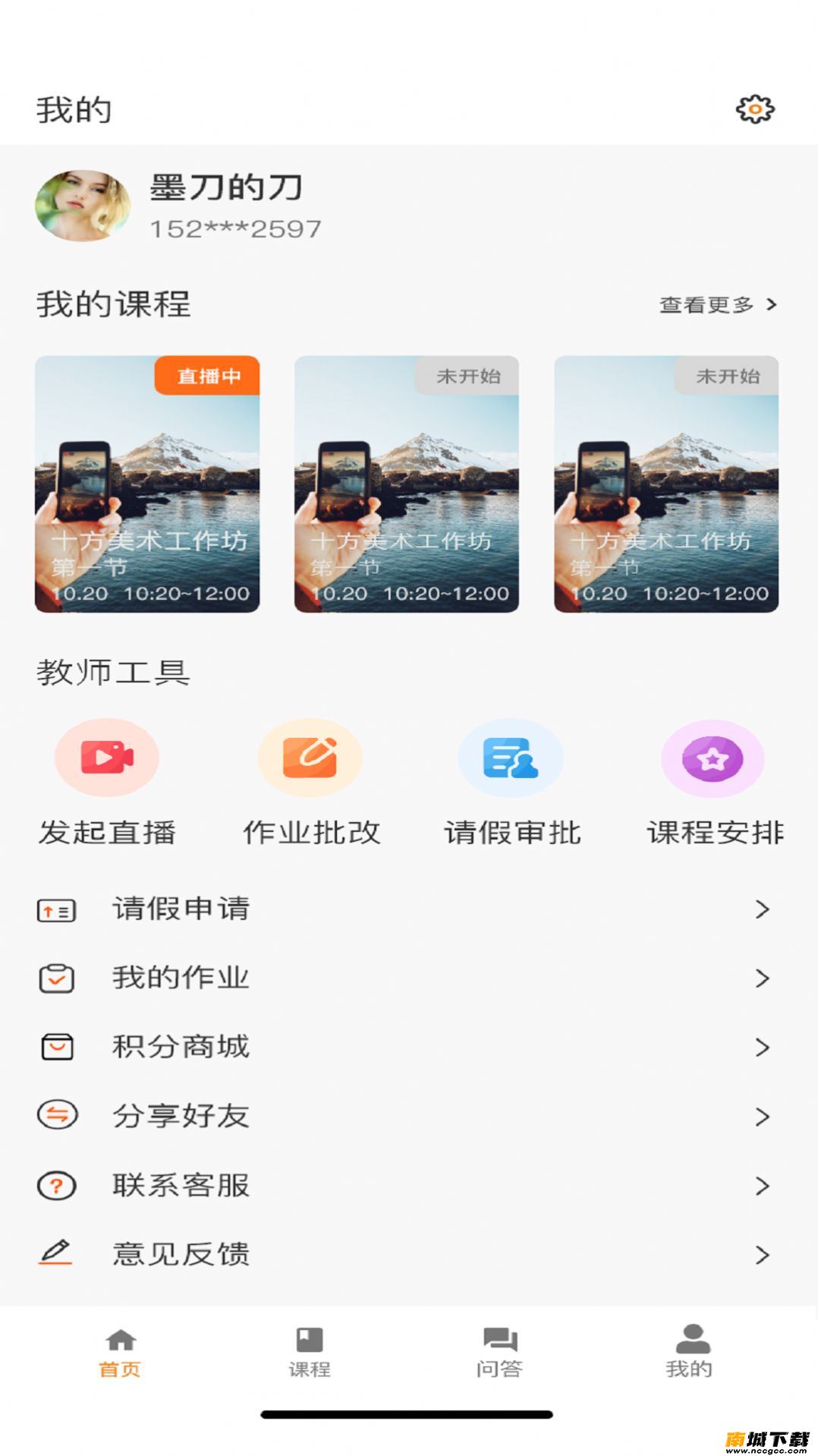Screen dimensions: 818x1456
Task: Switch to the 首页 tab
Action: click(120, 1353)
